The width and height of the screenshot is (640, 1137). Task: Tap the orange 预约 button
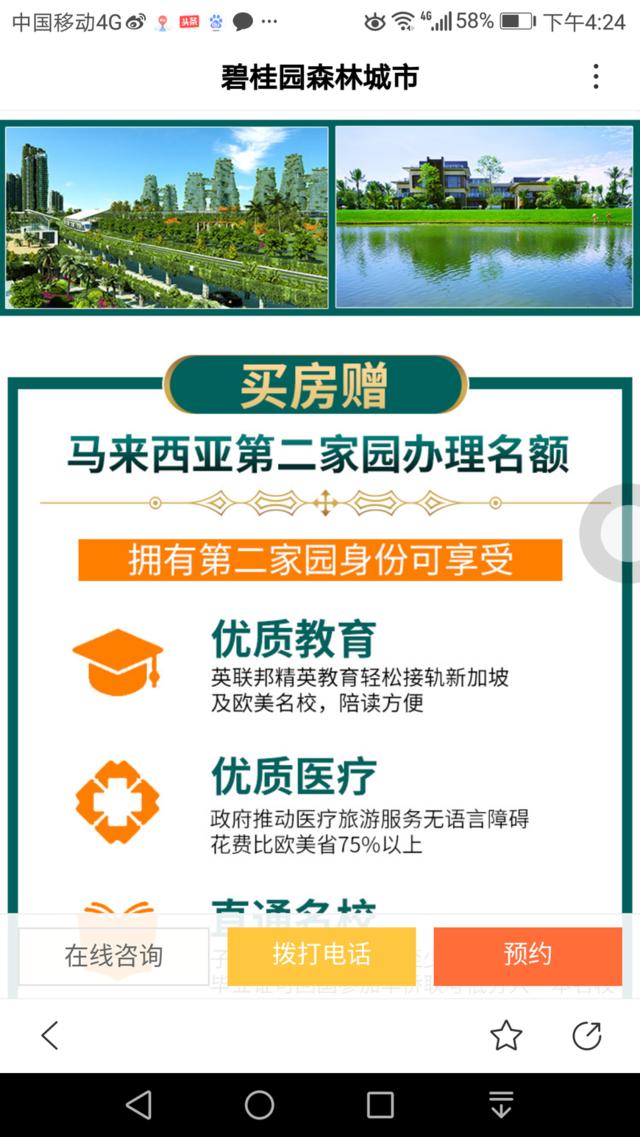(x=527, y=955)
